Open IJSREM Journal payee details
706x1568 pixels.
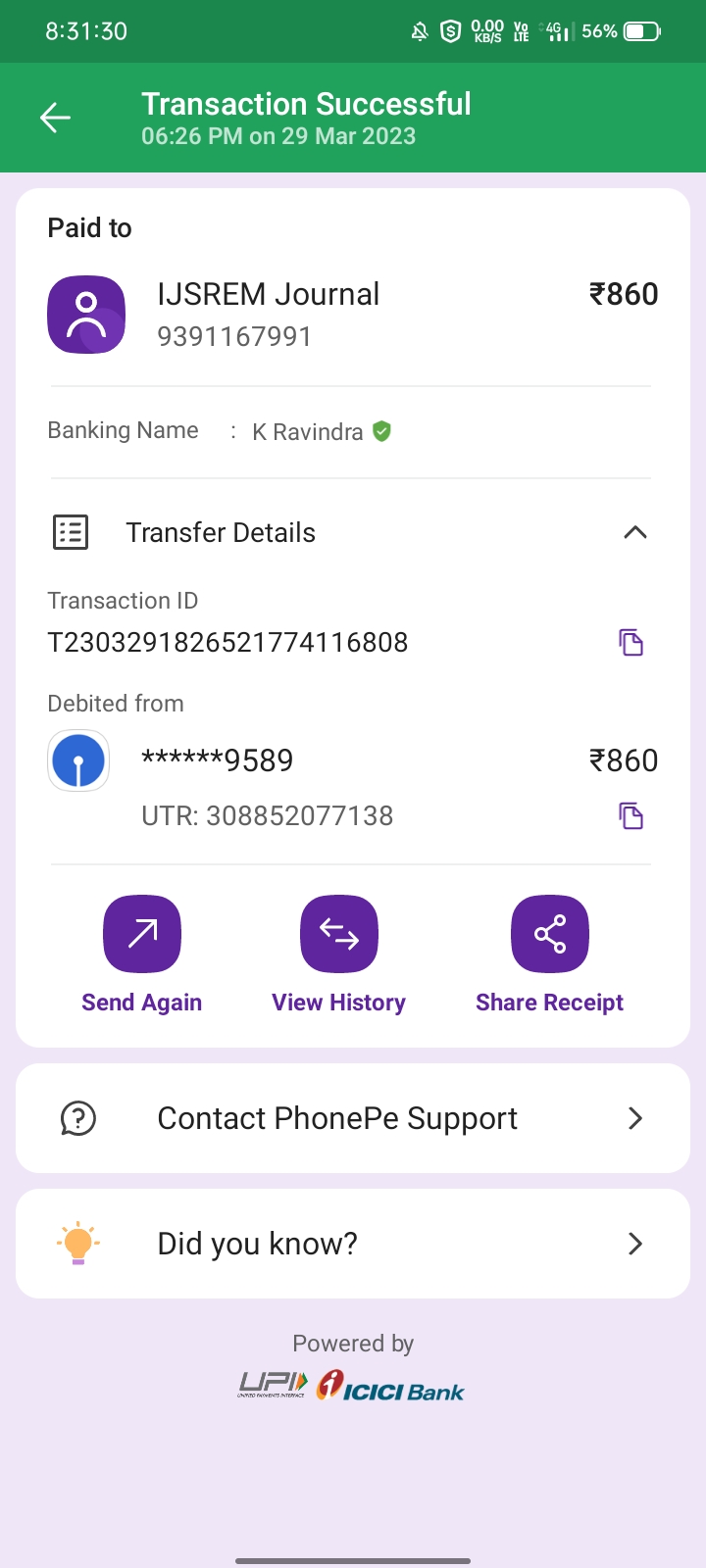click(x=268, y=314)
